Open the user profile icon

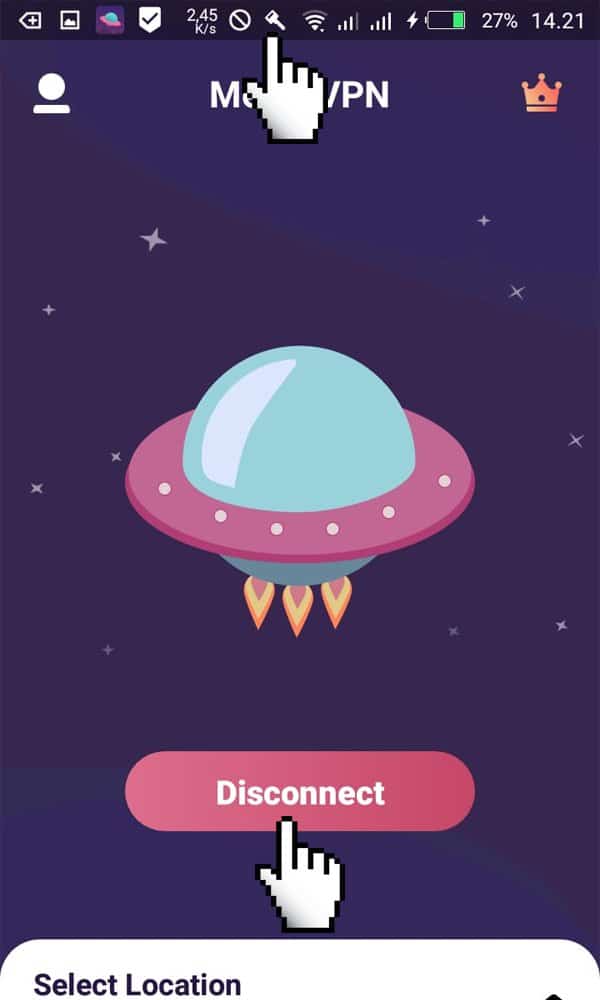51,94
